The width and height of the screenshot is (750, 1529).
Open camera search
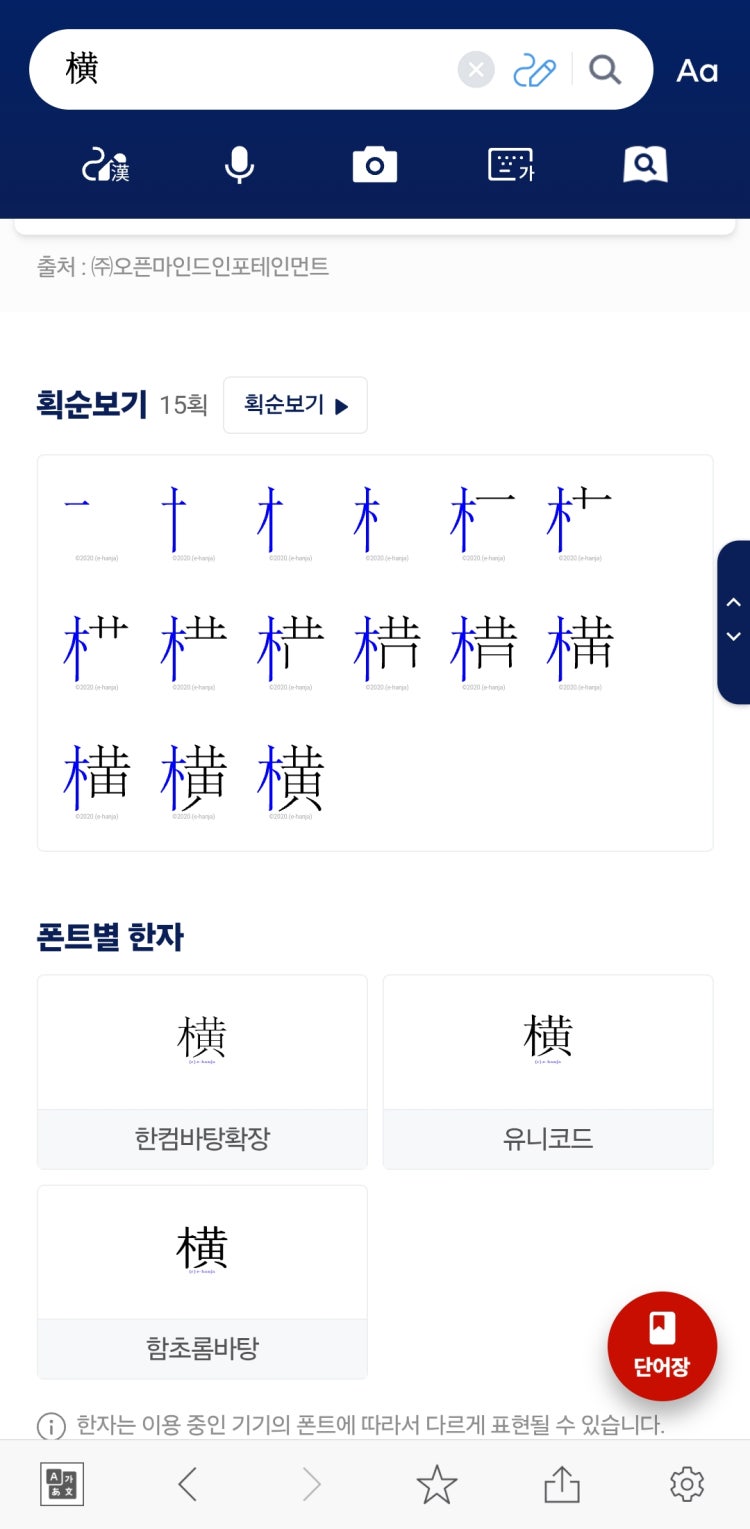coord(375,165)
